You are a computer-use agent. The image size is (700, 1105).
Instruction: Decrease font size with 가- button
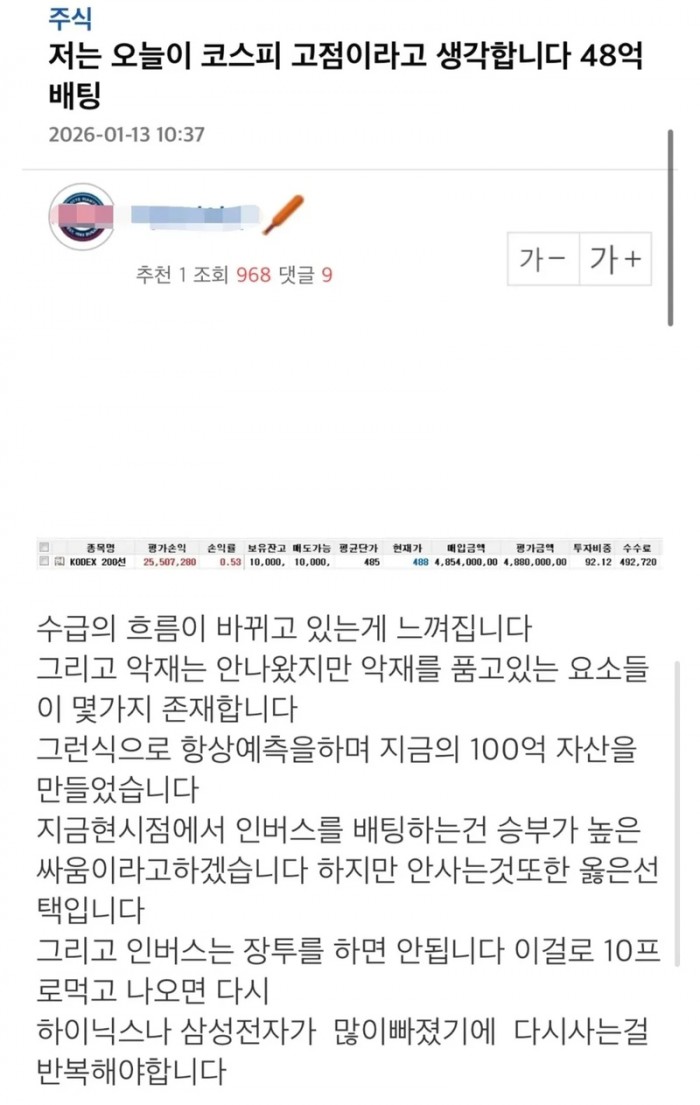click(x=543, y=260)
